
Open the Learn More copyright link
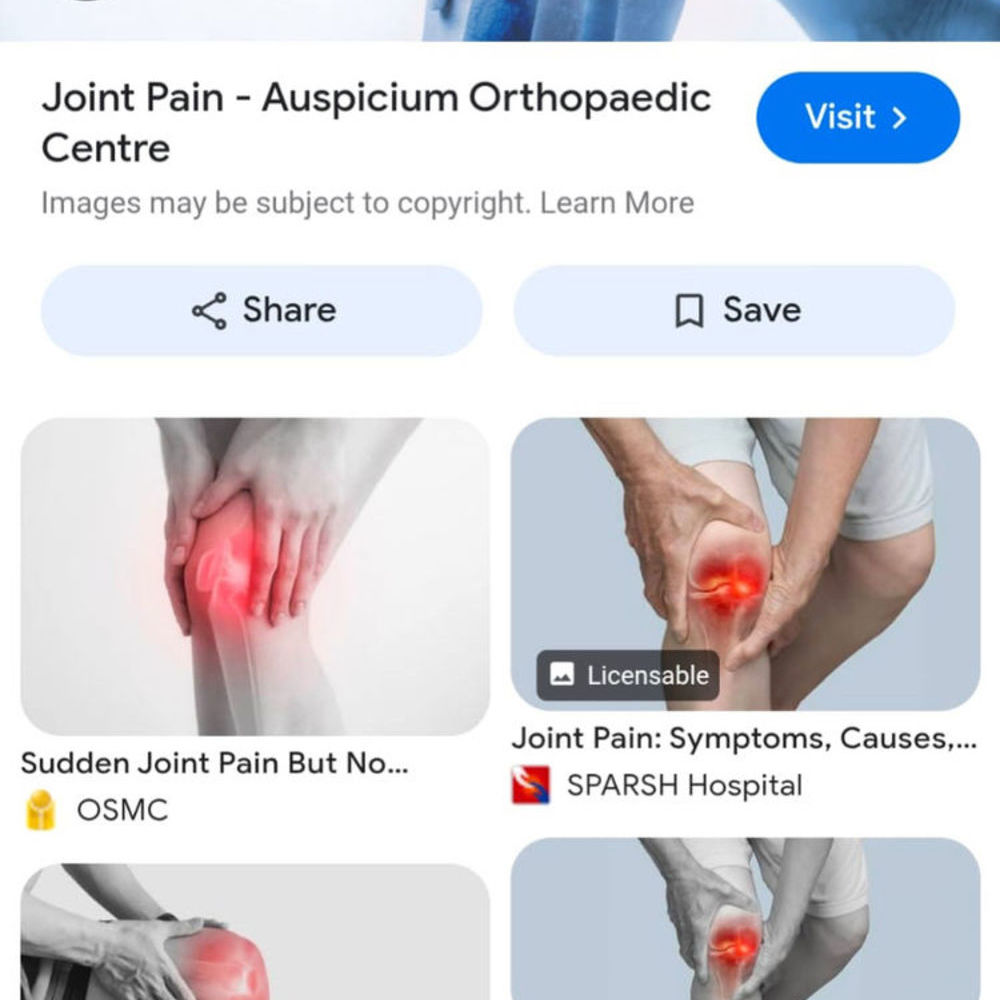pos(617,203)
